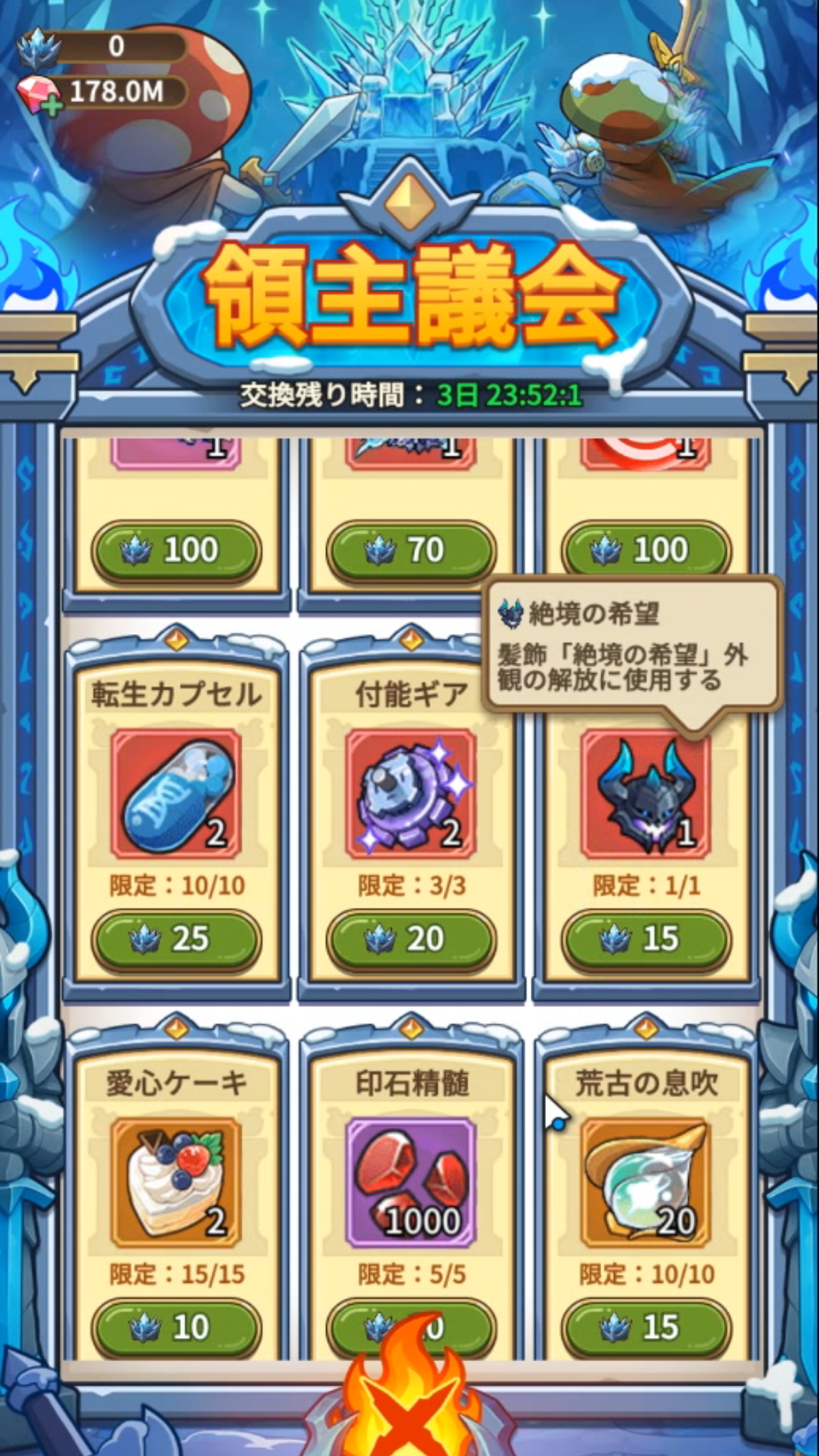Buy 付能ギア for 20 crystals
This screenshot has height=1456, width=819.
click(x=410, y=938)
